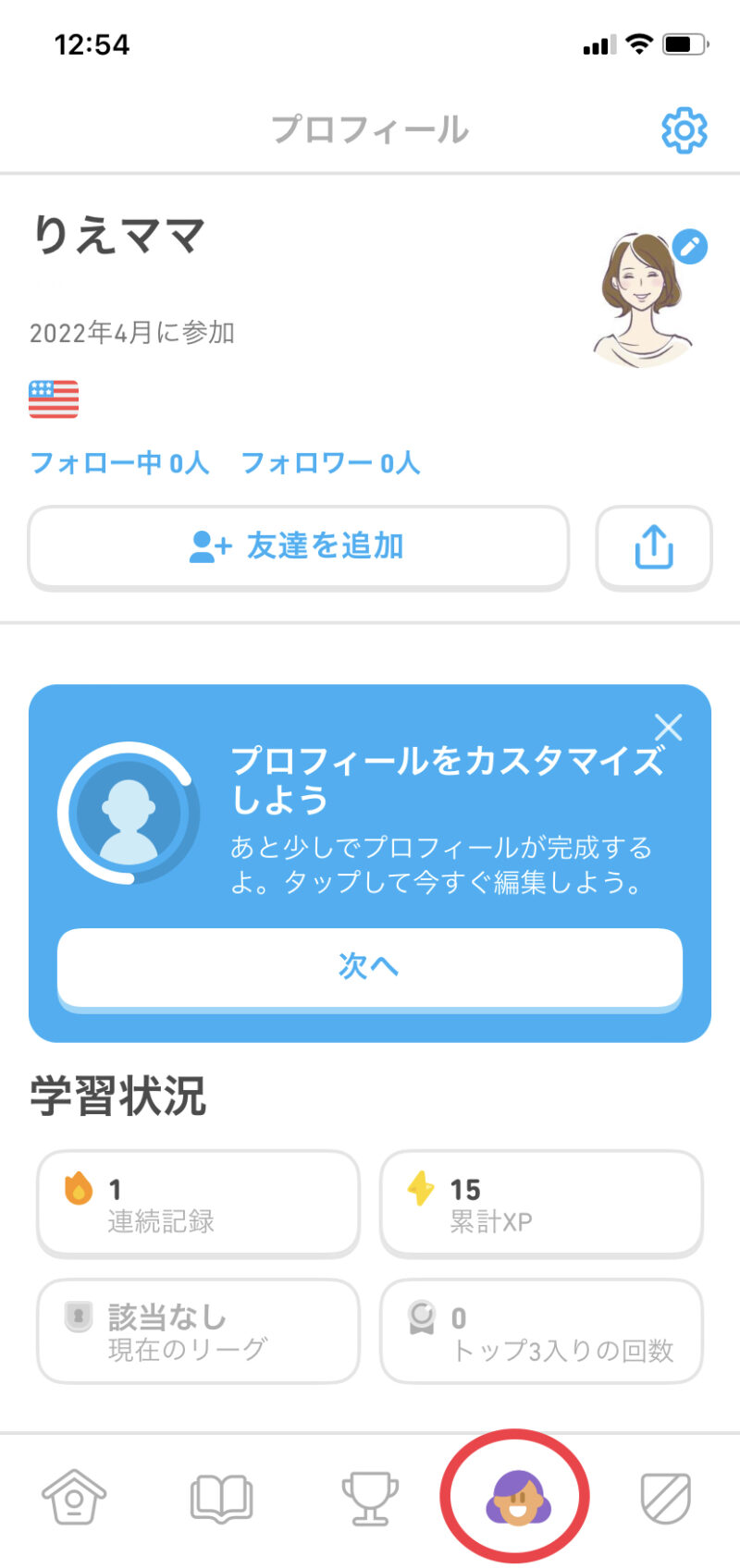Switch to the book stories tab
Image resolution: width=740 pixels, height=1568 pixels.
tap(221, 1497)
